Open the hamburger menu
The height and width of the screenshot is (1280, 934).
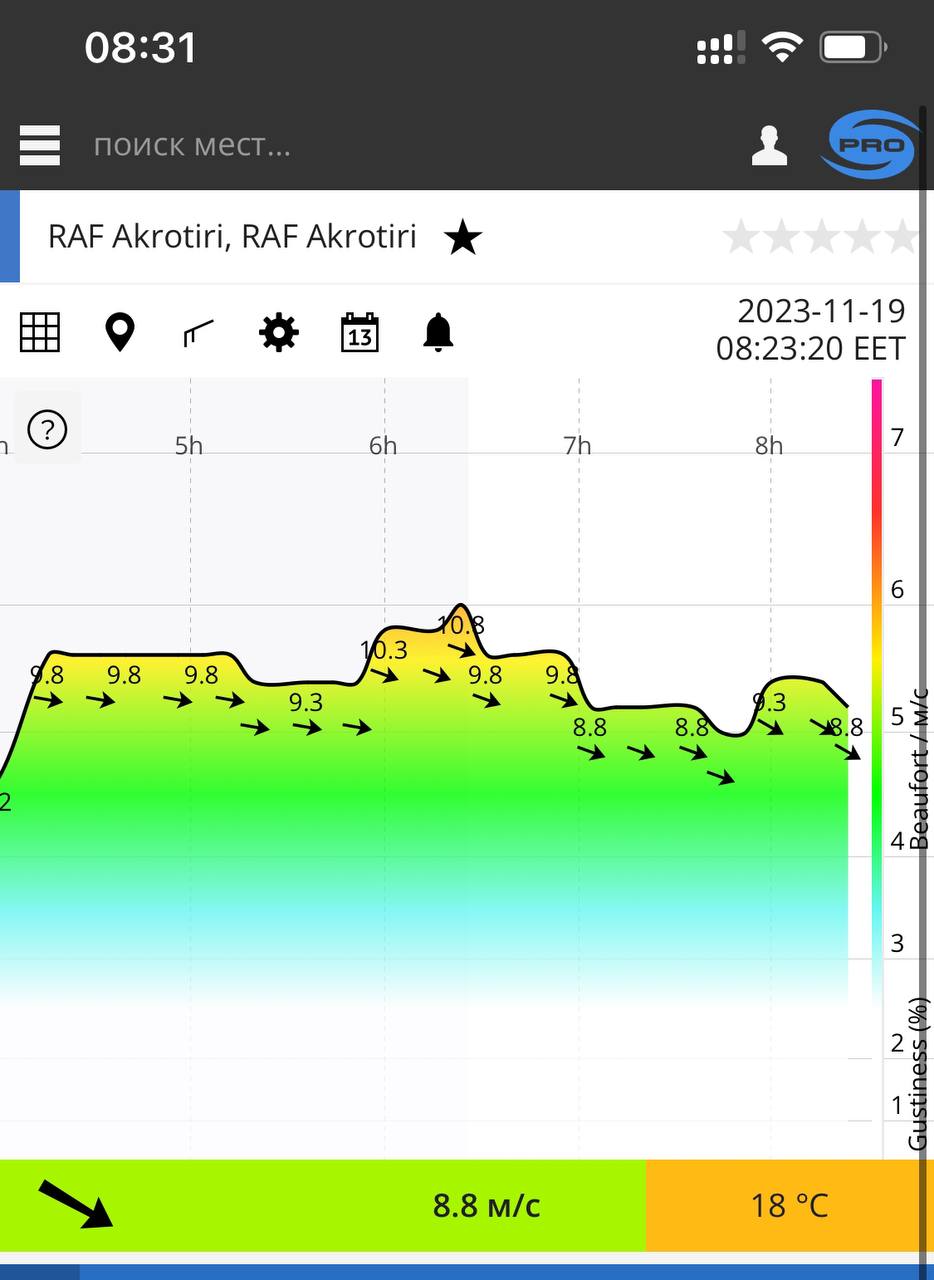tap(40, 146)
